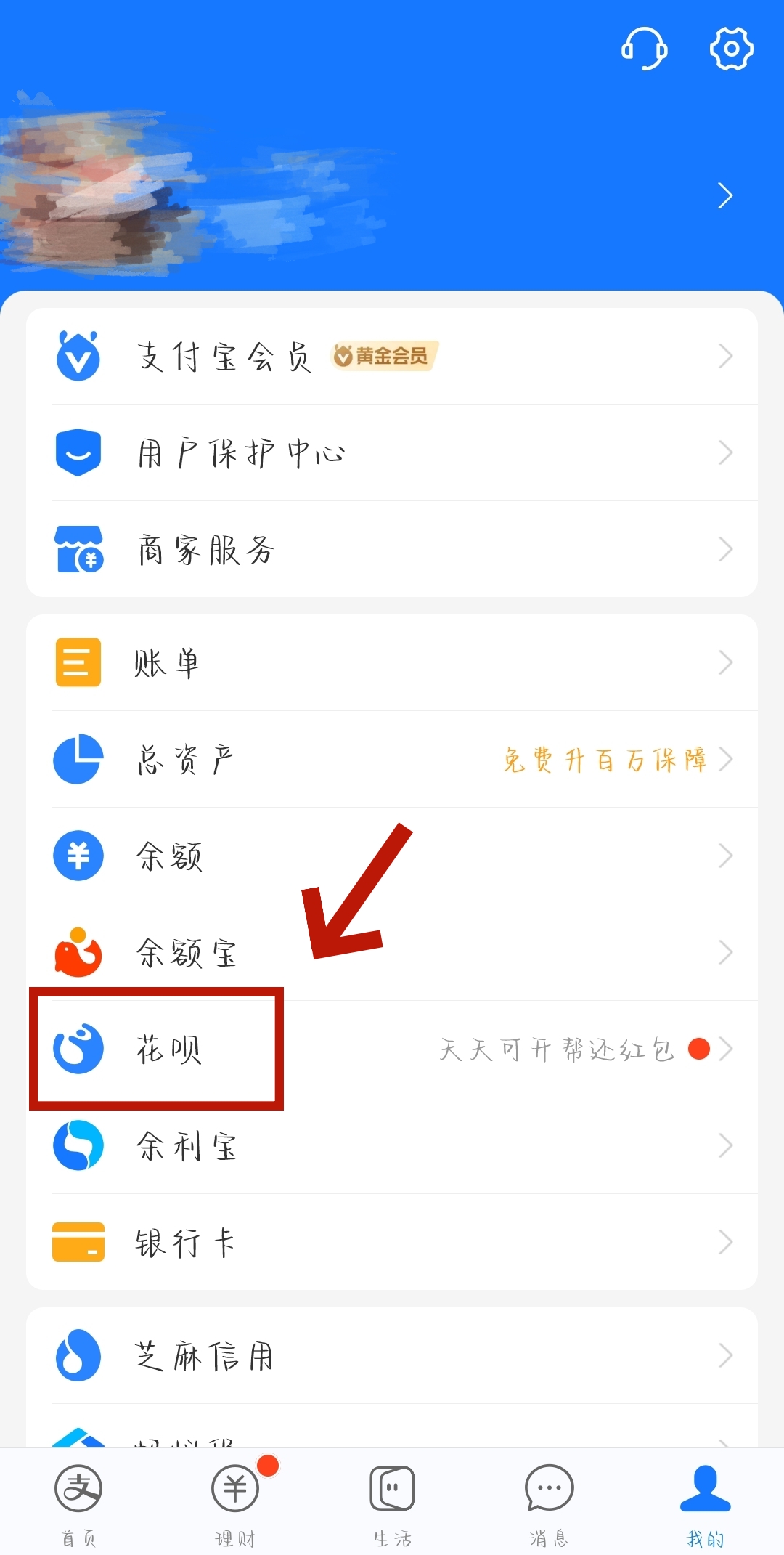Open 用户保护中心
This screenshot has width=784, height=1555.
pos(392,452)
